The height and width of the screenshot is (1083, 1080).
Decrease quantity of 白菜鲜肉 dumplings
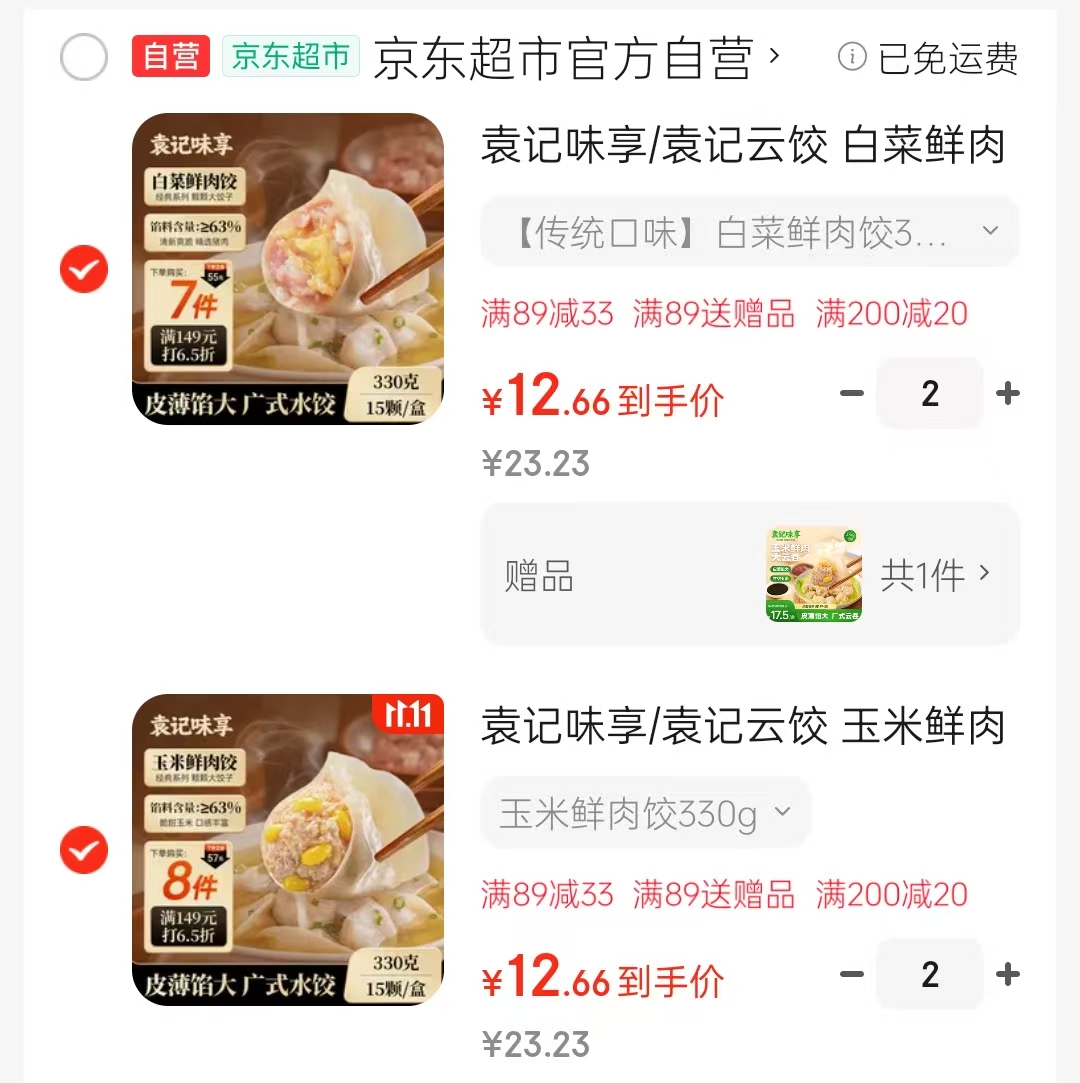(x=852, y=394)
